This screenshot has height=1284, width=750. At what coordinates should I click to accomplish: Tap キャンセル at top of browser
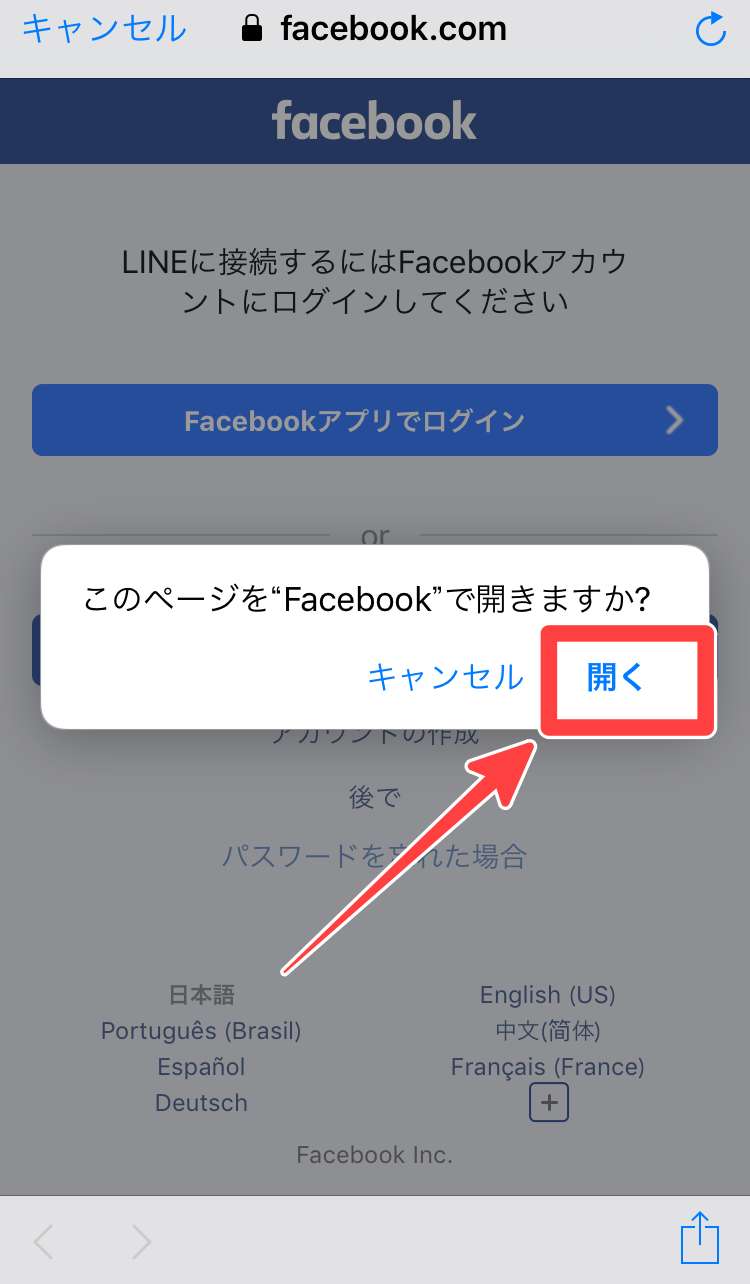tap(103, 29)
